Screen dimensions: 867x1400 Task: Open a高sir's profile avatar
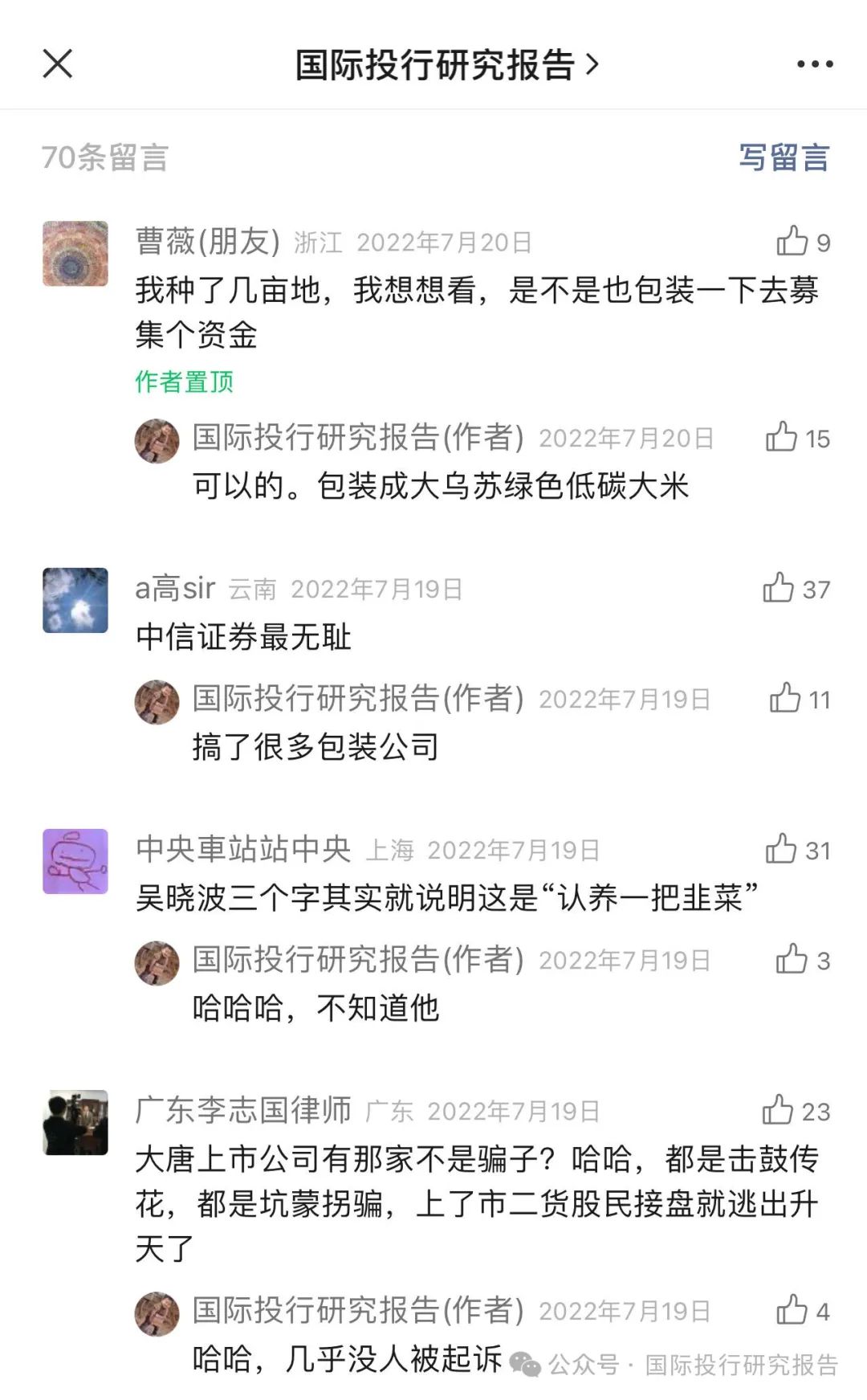[75, 601]
